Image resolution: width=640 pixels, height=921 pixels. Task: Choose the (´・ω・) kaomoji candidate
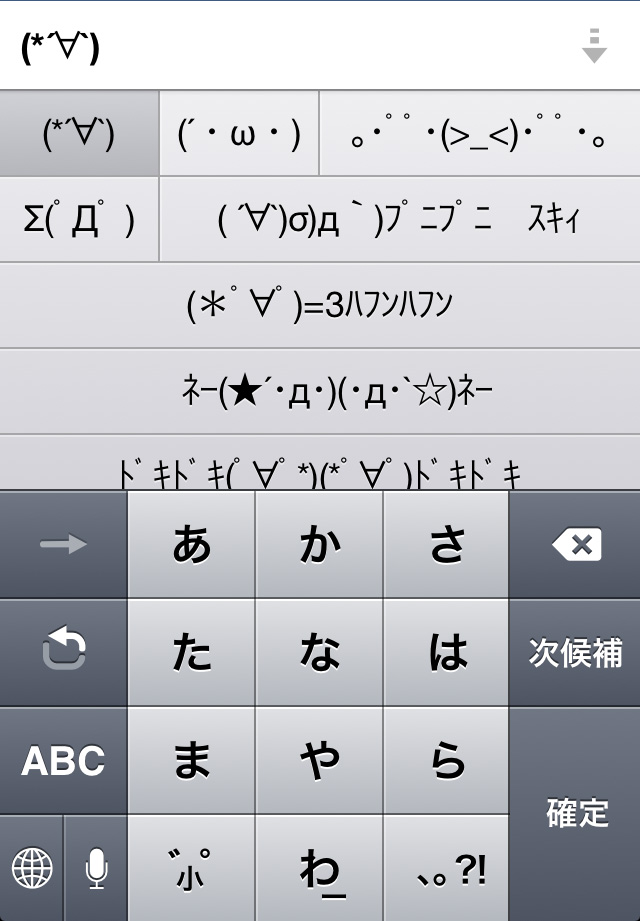[239, 134]
